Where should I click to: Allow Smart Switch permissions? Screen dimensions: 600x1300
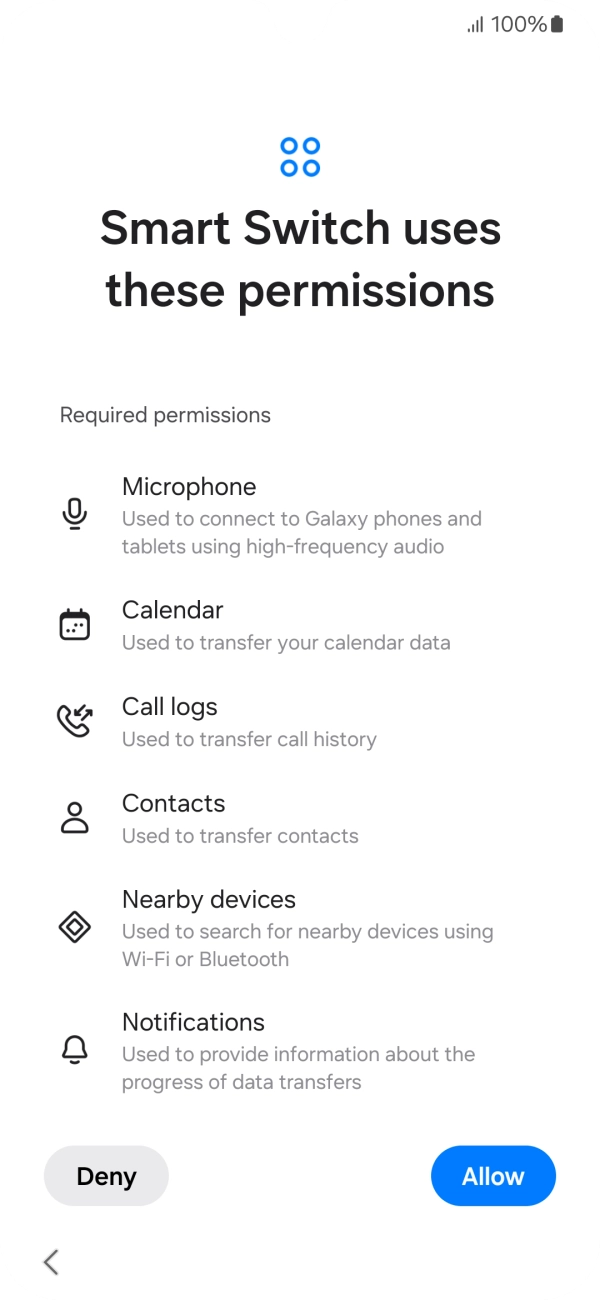[x=493, y=1176]
